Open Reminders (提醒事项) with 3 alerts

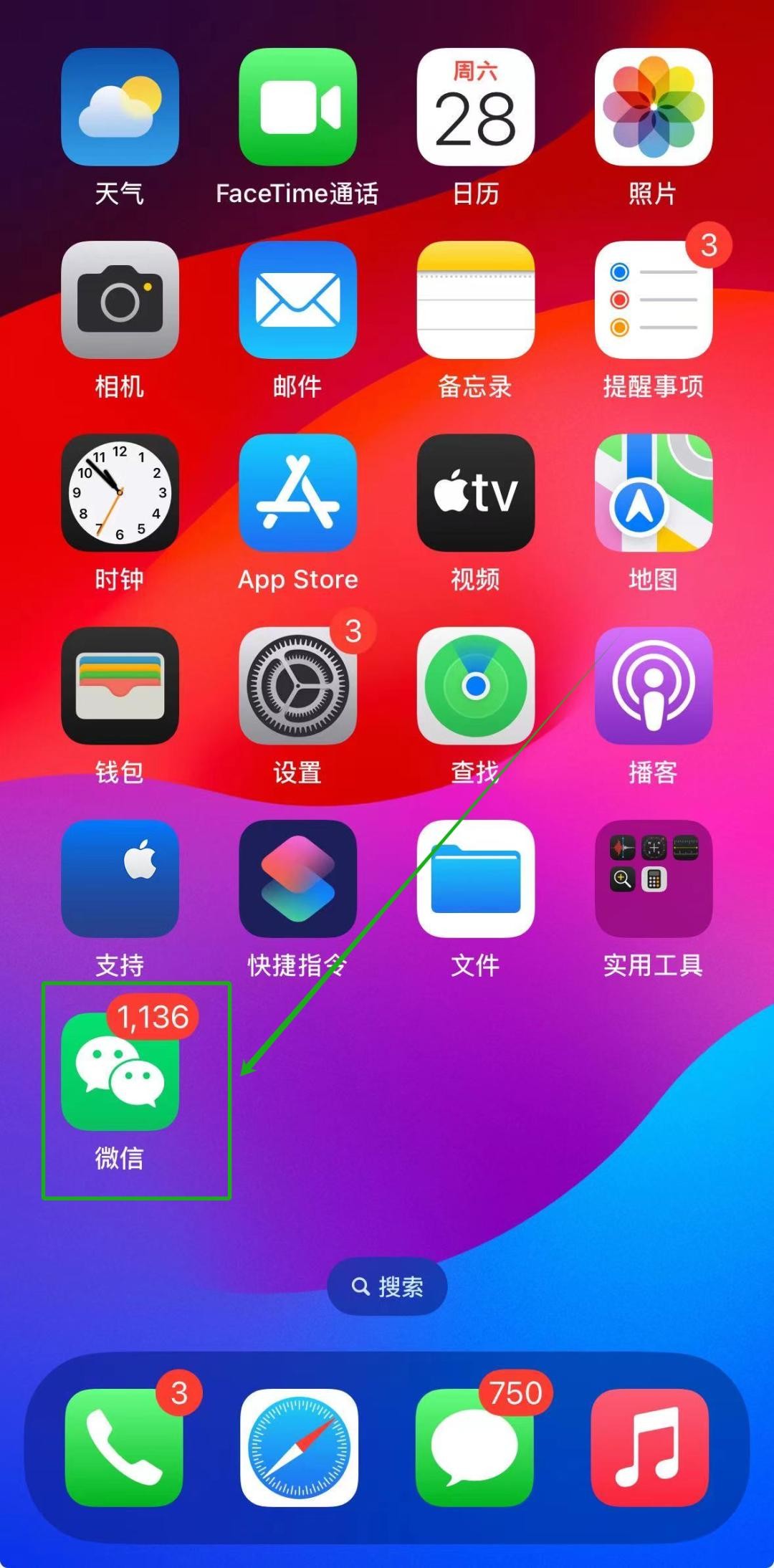coord(653,300)
